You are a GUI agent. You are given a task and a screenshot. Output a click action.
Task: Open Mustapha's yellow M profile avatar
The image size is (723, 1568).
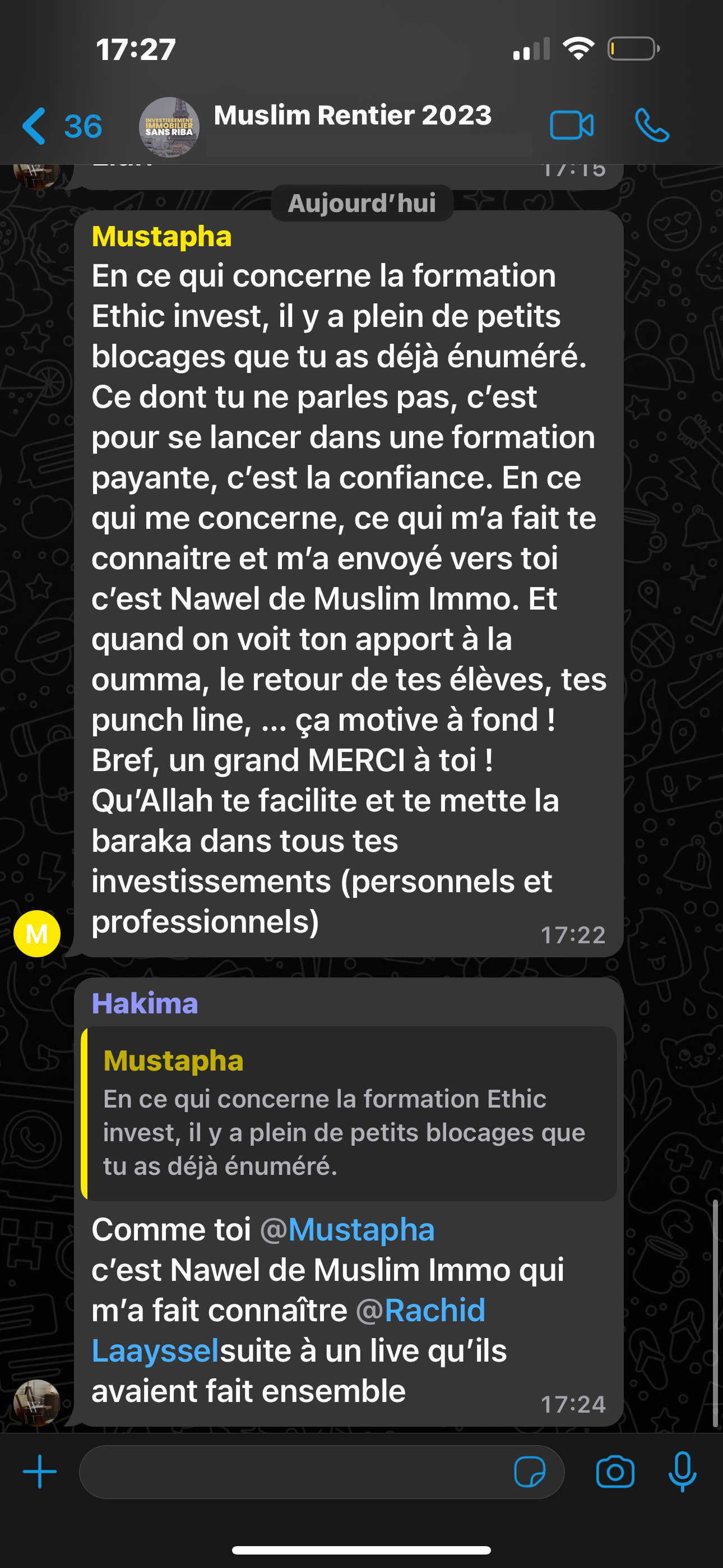point(37,933)
